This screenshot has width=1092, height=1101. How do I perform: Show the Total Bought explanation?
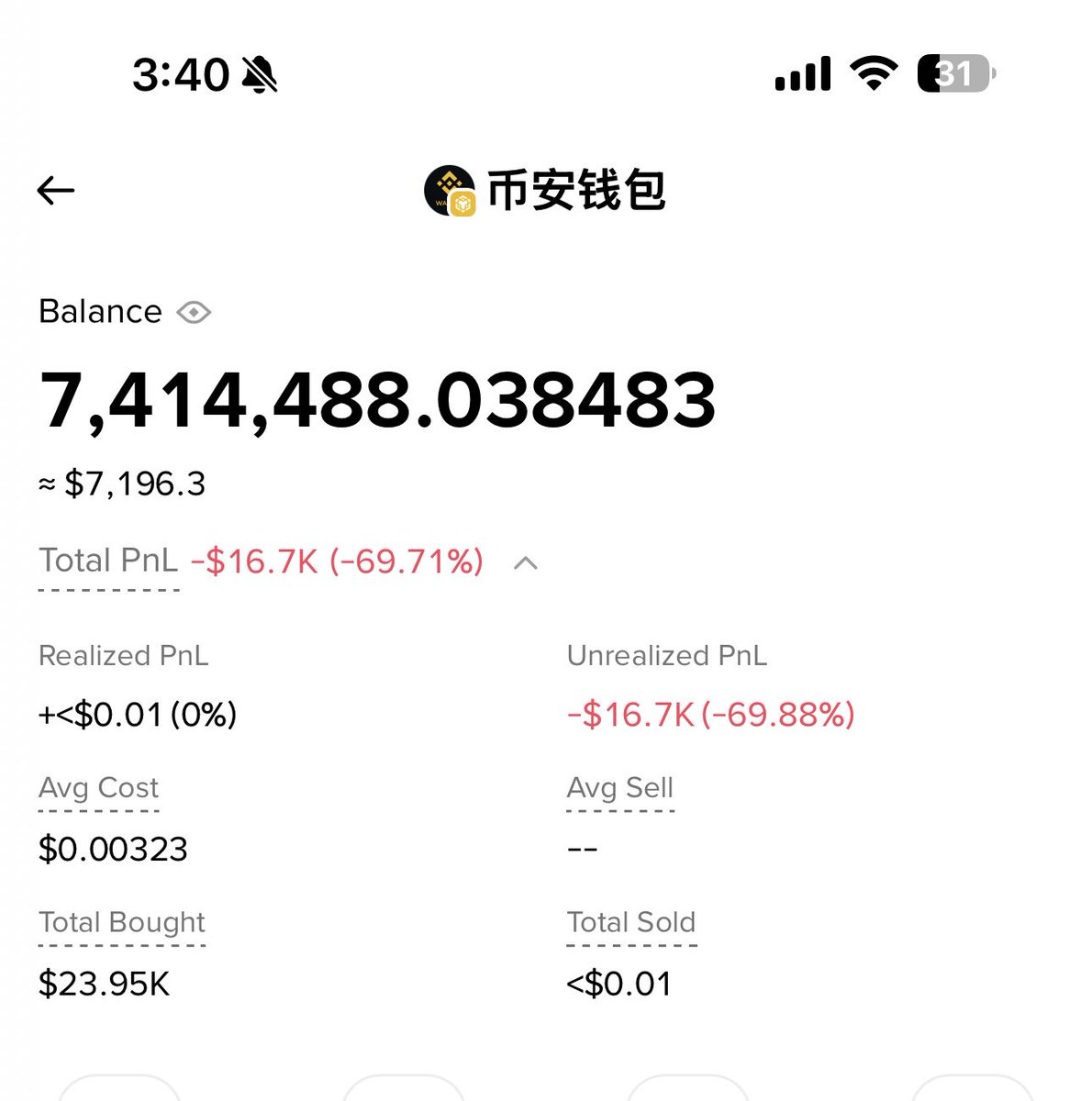pos(122,922)
